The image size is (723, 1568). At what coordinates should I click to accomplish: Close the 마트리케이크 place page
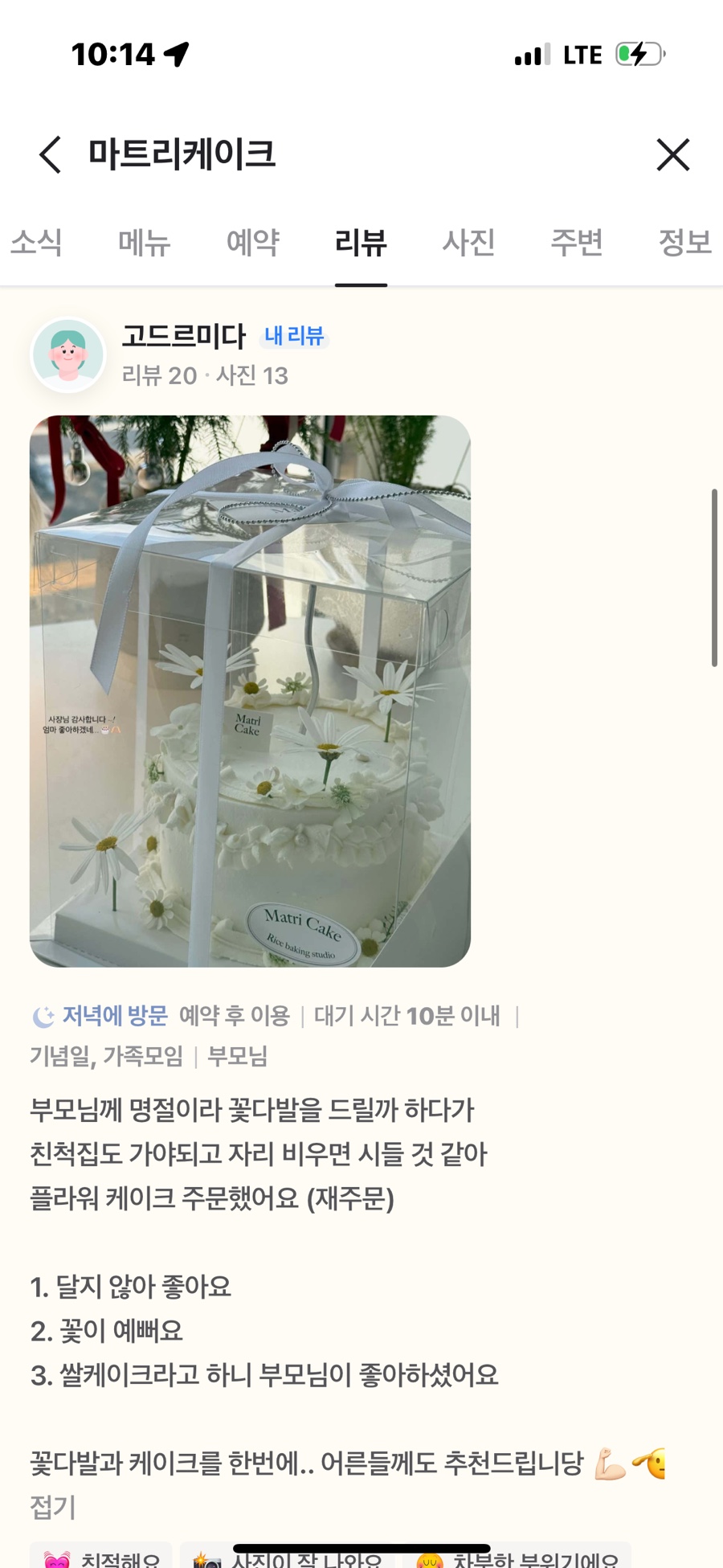coord(672,154)
